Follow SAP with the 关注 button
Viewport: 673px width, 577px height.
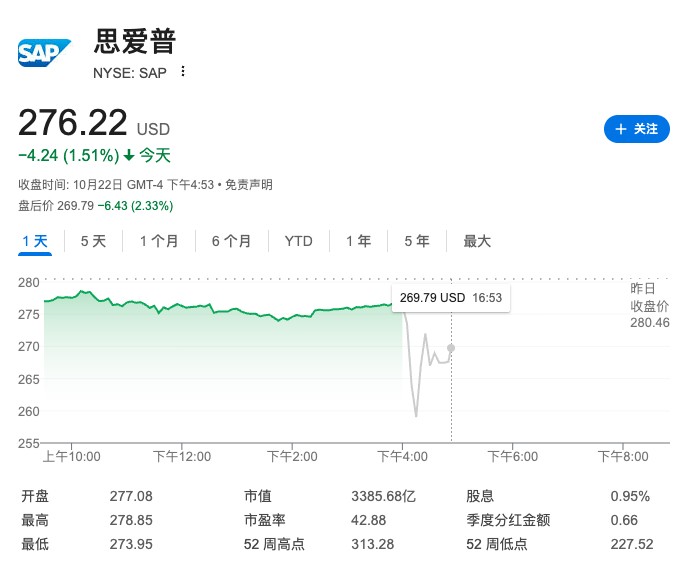[636, 129]
